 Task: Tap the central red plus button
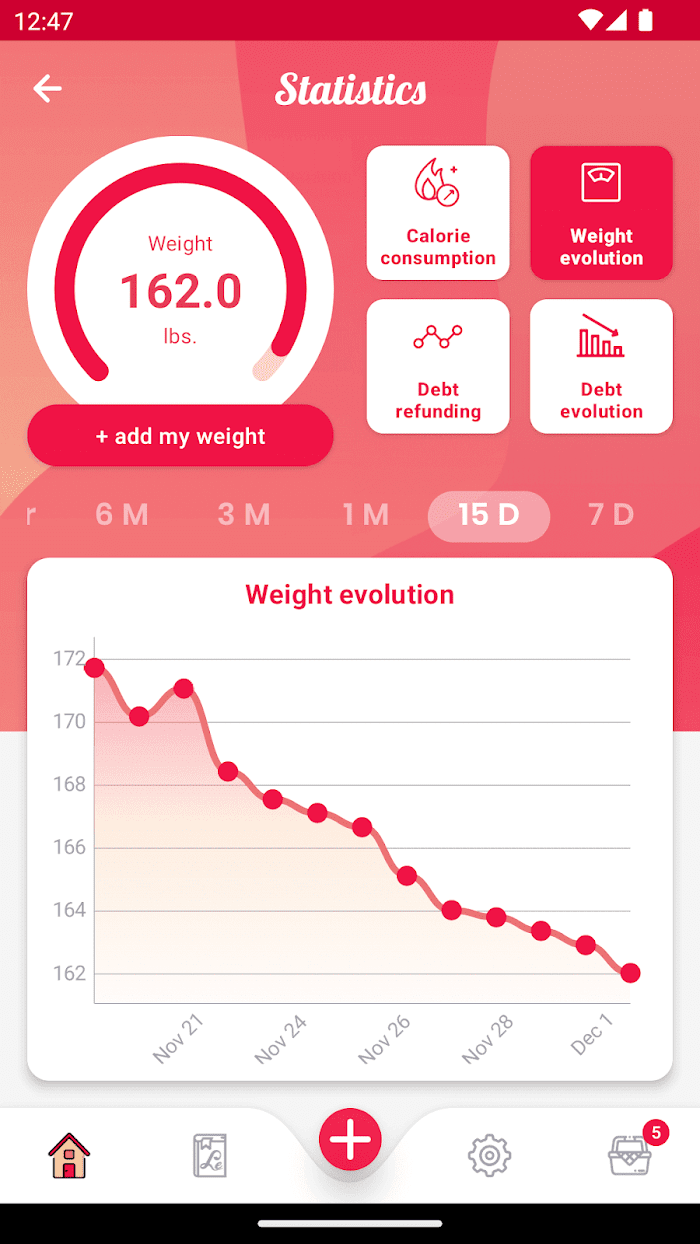[x=350, y=1140]
